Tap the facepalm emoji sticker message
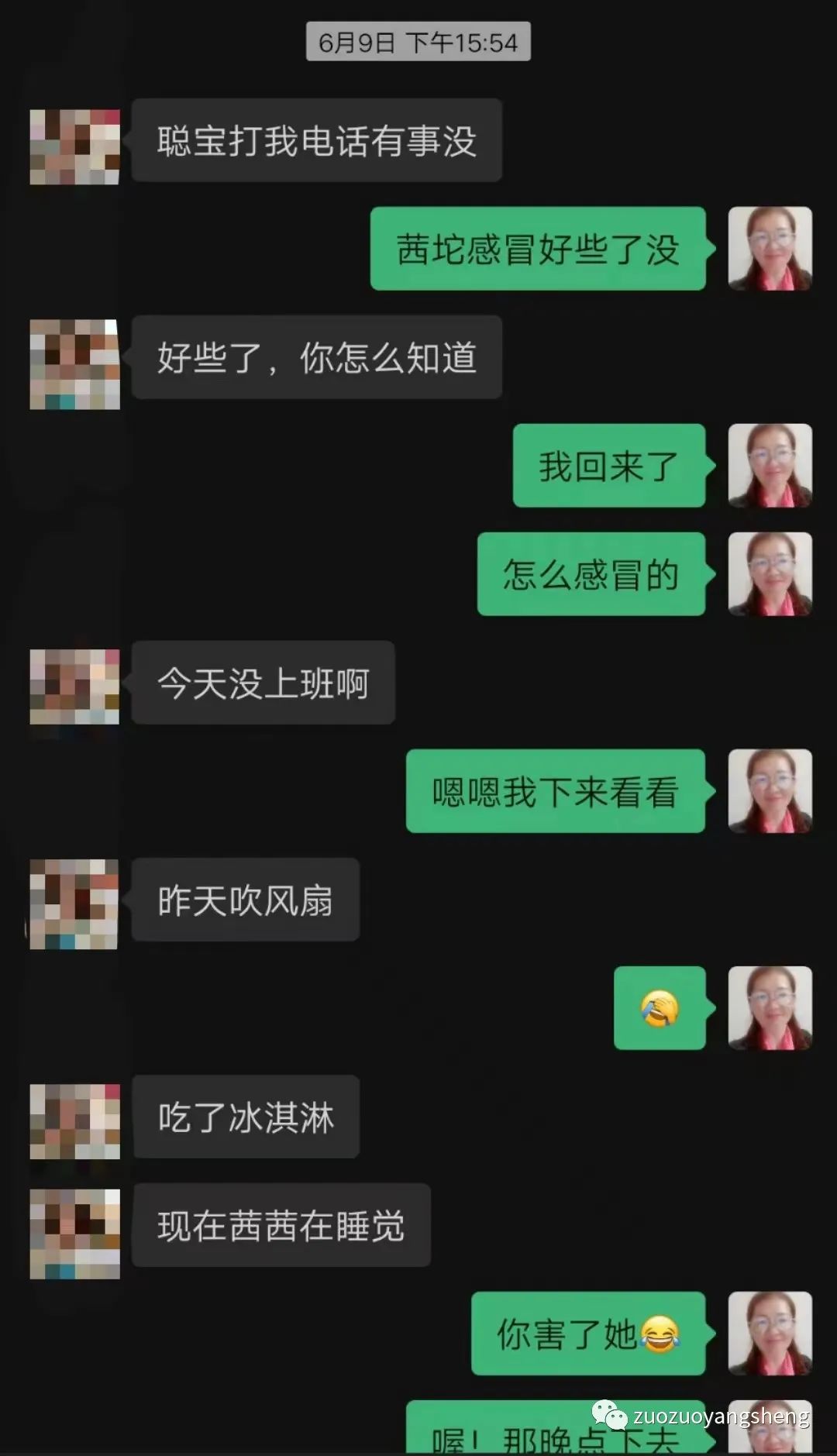This screenshot has height=1456, width=837. (660, 1009)
